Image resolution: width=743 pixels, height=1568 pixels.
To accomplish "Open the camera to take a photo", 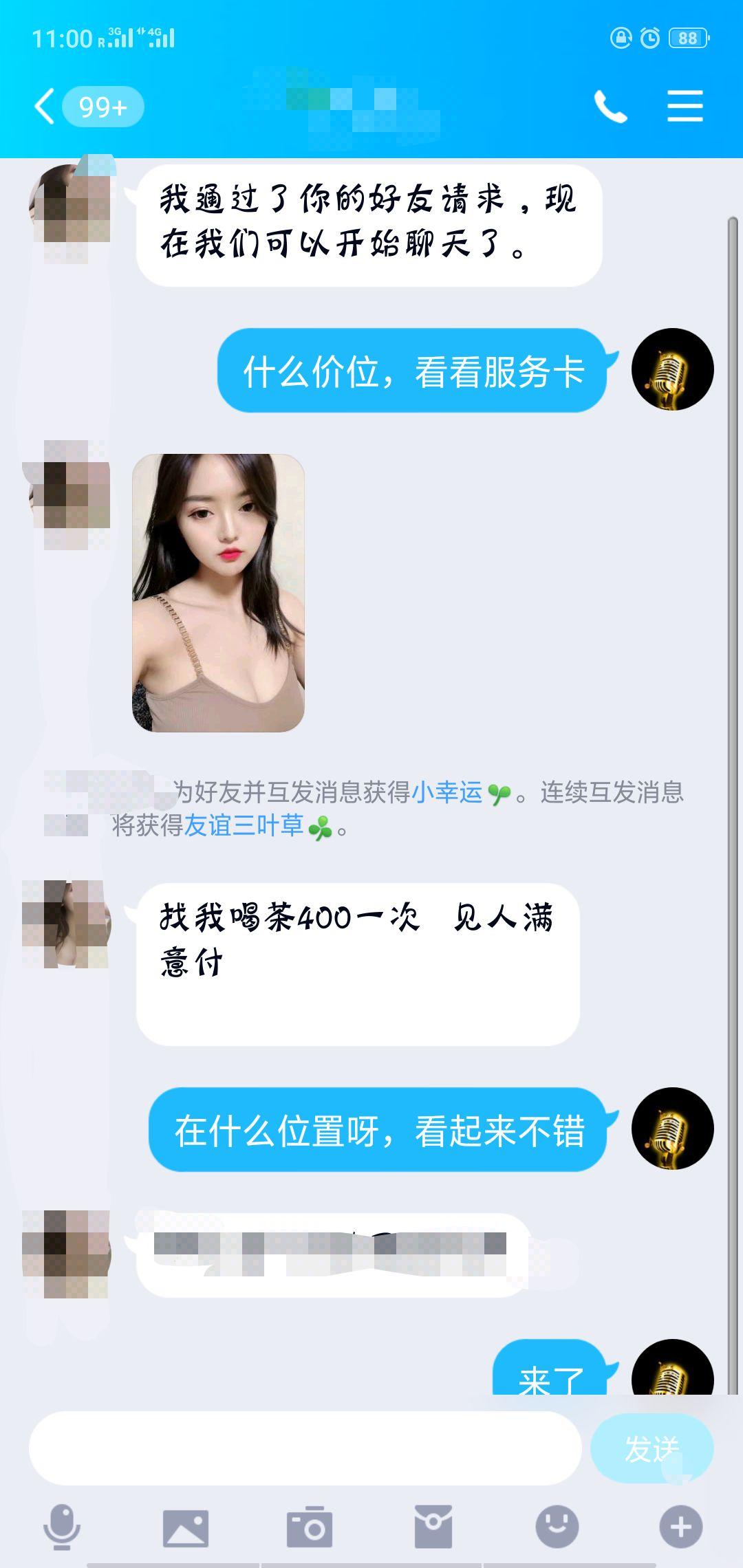I will pyautogui.click(x=310, y=1527).
